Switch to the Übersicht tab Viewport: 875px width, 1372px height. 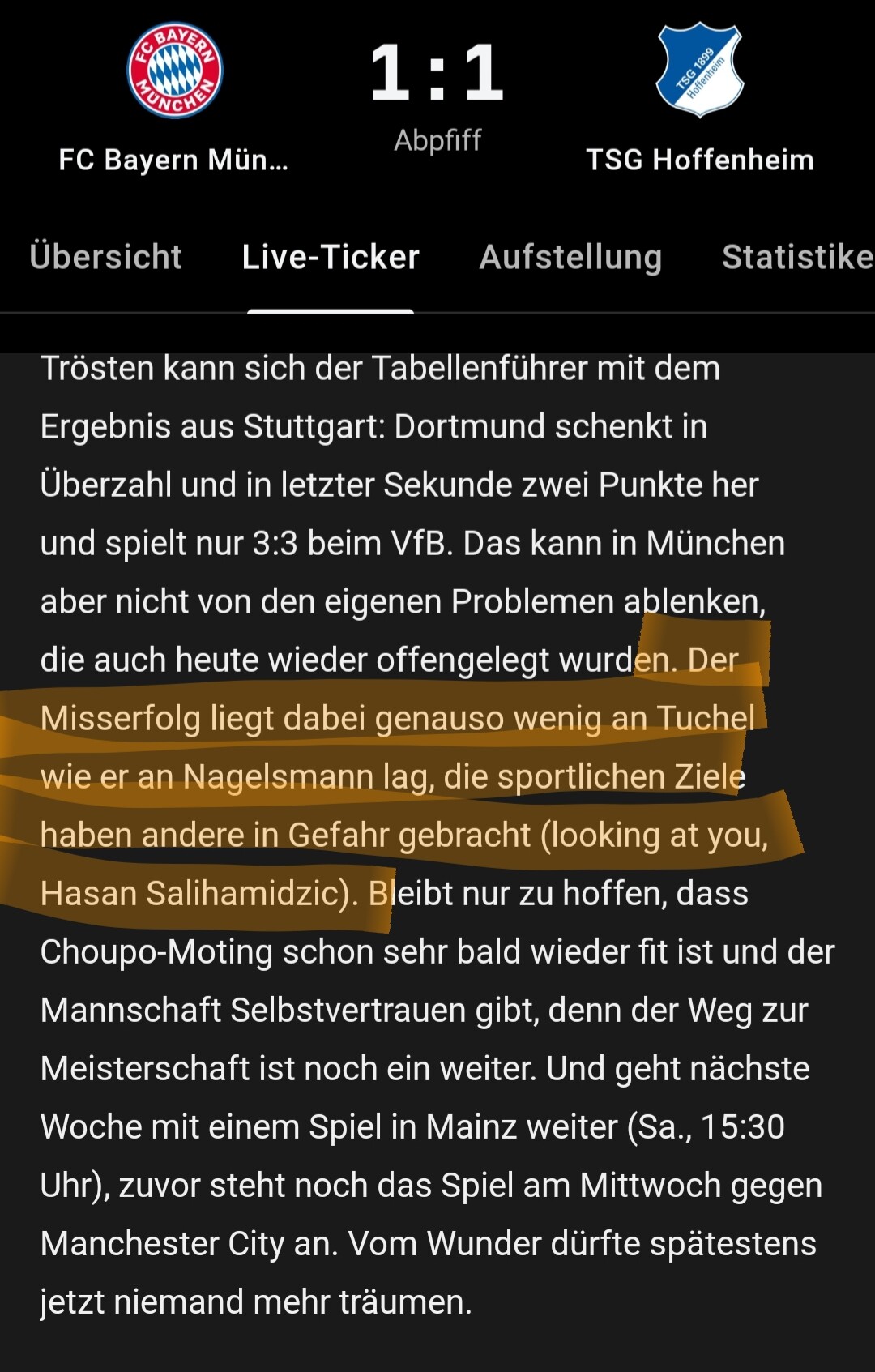[x=106, y=257]
